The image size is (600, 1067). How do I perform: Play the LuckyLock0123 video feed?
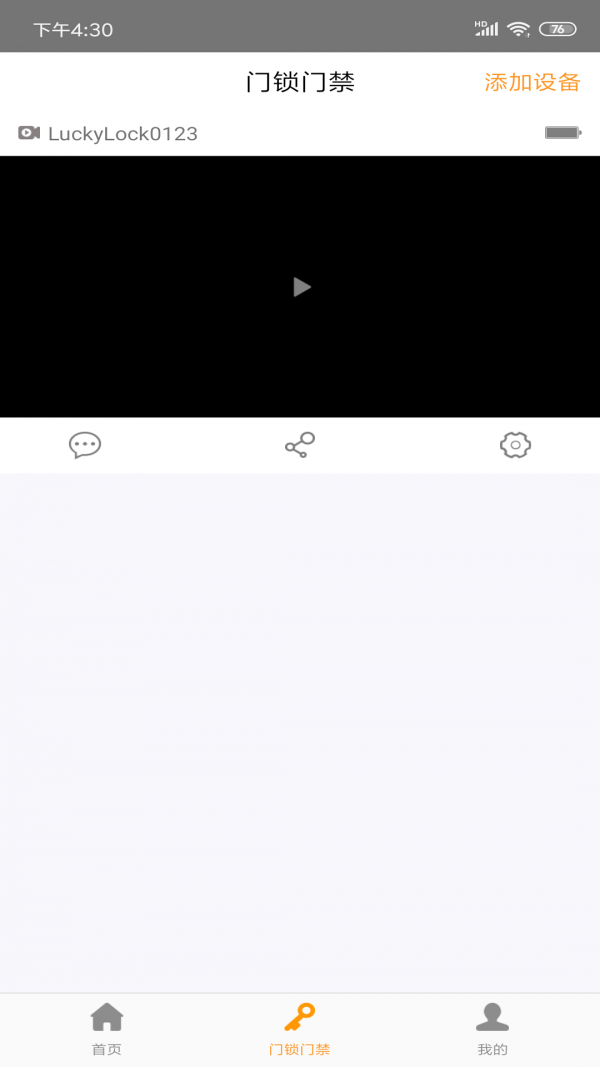pos(302,287)
